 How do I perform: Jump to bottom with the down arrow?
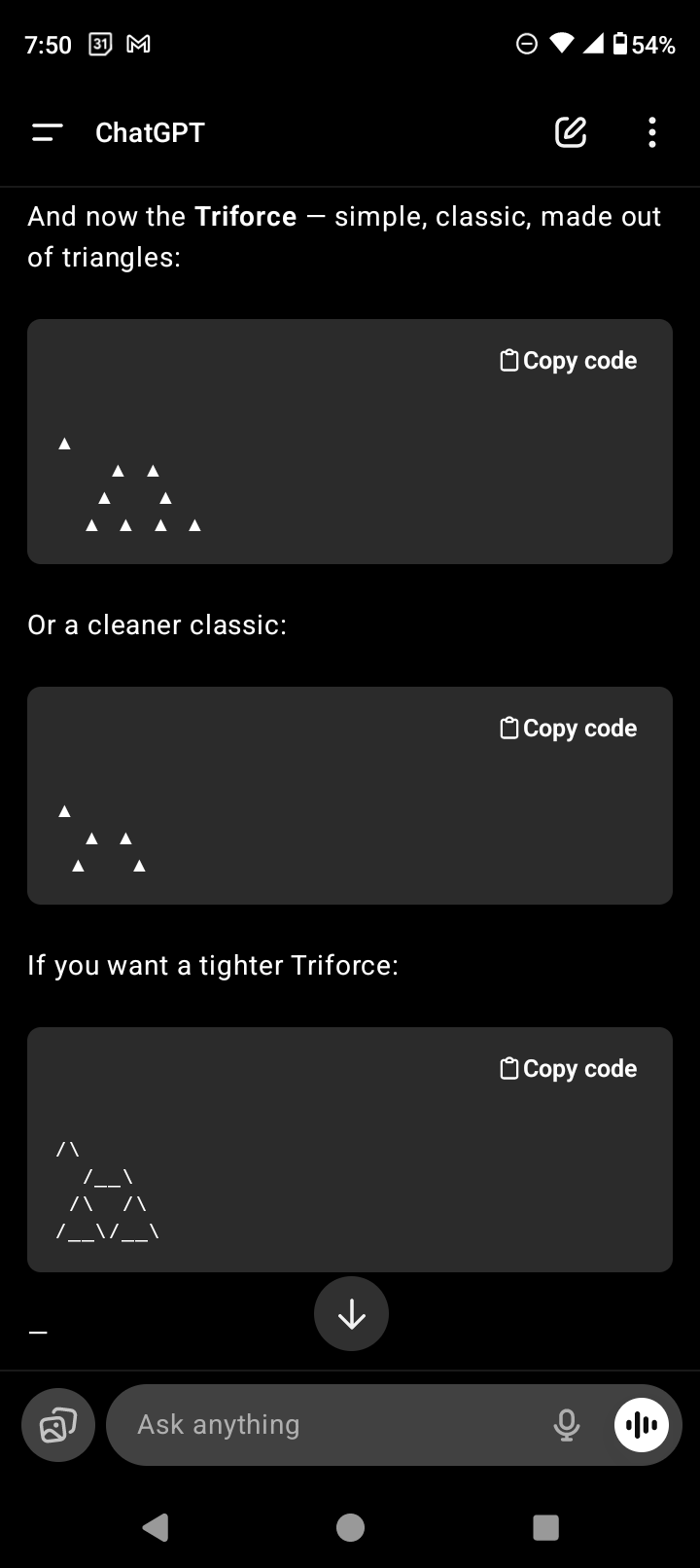(351, 1314)
